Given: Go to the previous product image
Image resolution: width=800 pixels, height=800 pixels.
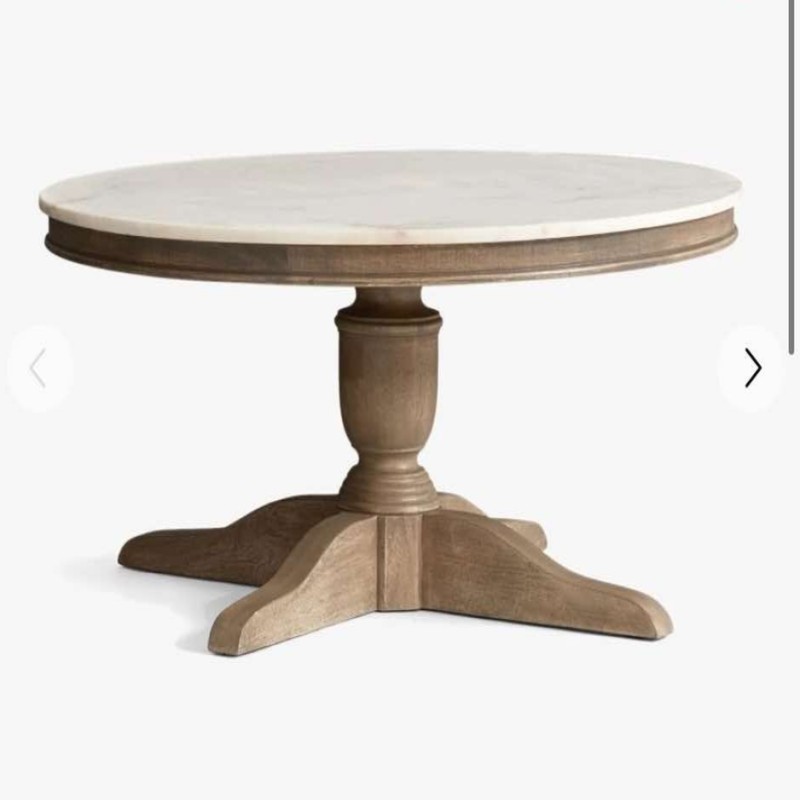Looking at the screenshot, I should tap(39, 368).
